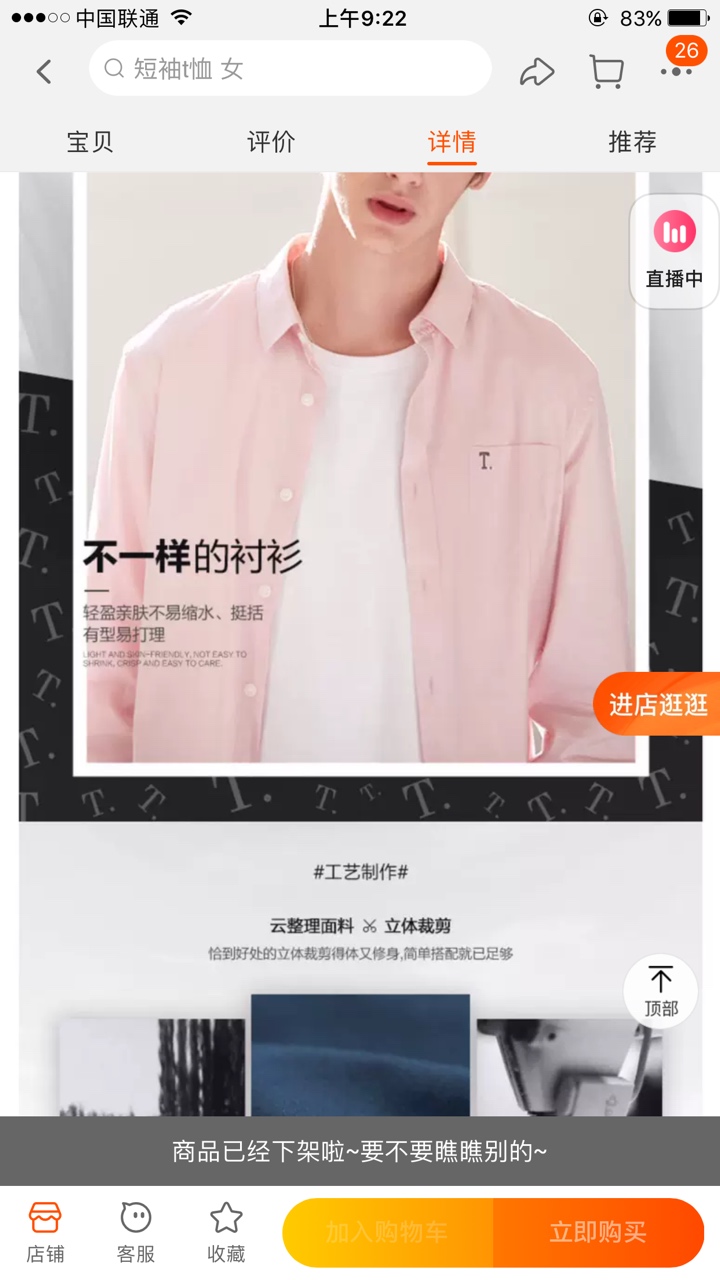720x1280 pixels.
Task: Open the shopping cart
Action: pyautogui.click(x=606, y=71)
